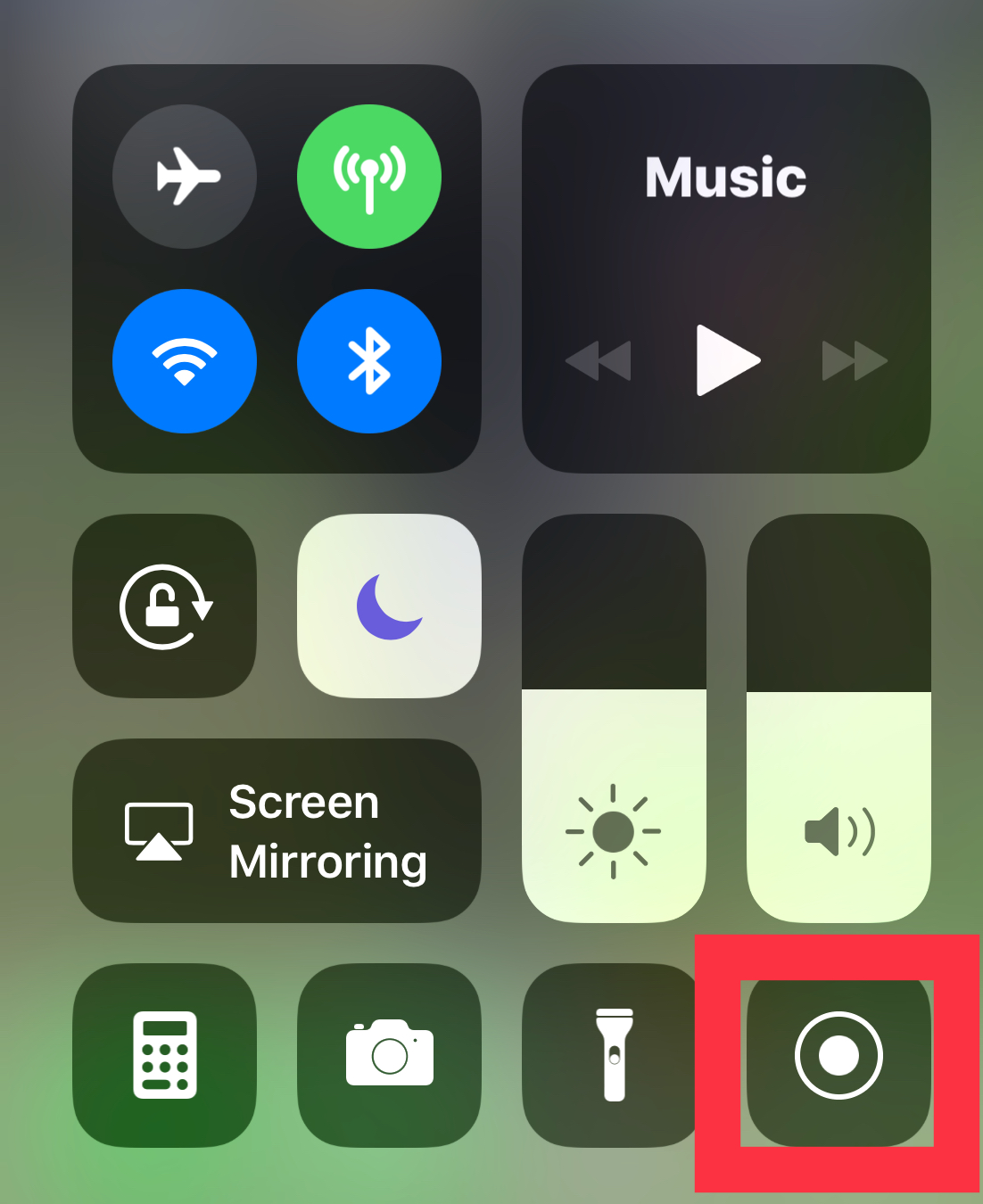Enable Airplane Mode
Viewport: 983px width, 1204px height.
pos(185,177)
